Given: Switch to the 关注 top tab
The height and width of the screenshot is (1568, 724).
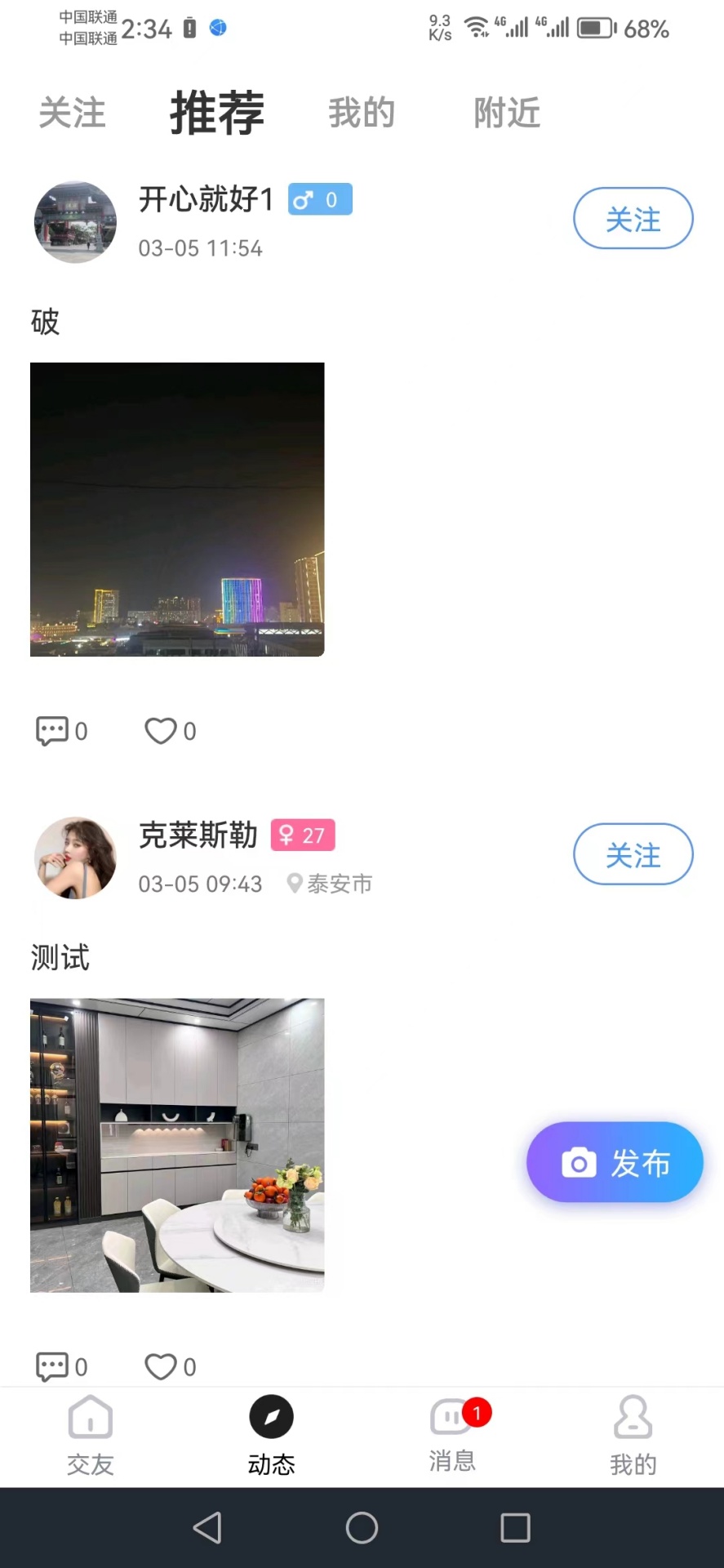Looking at the screenshot, I should [x=73, y=113].
